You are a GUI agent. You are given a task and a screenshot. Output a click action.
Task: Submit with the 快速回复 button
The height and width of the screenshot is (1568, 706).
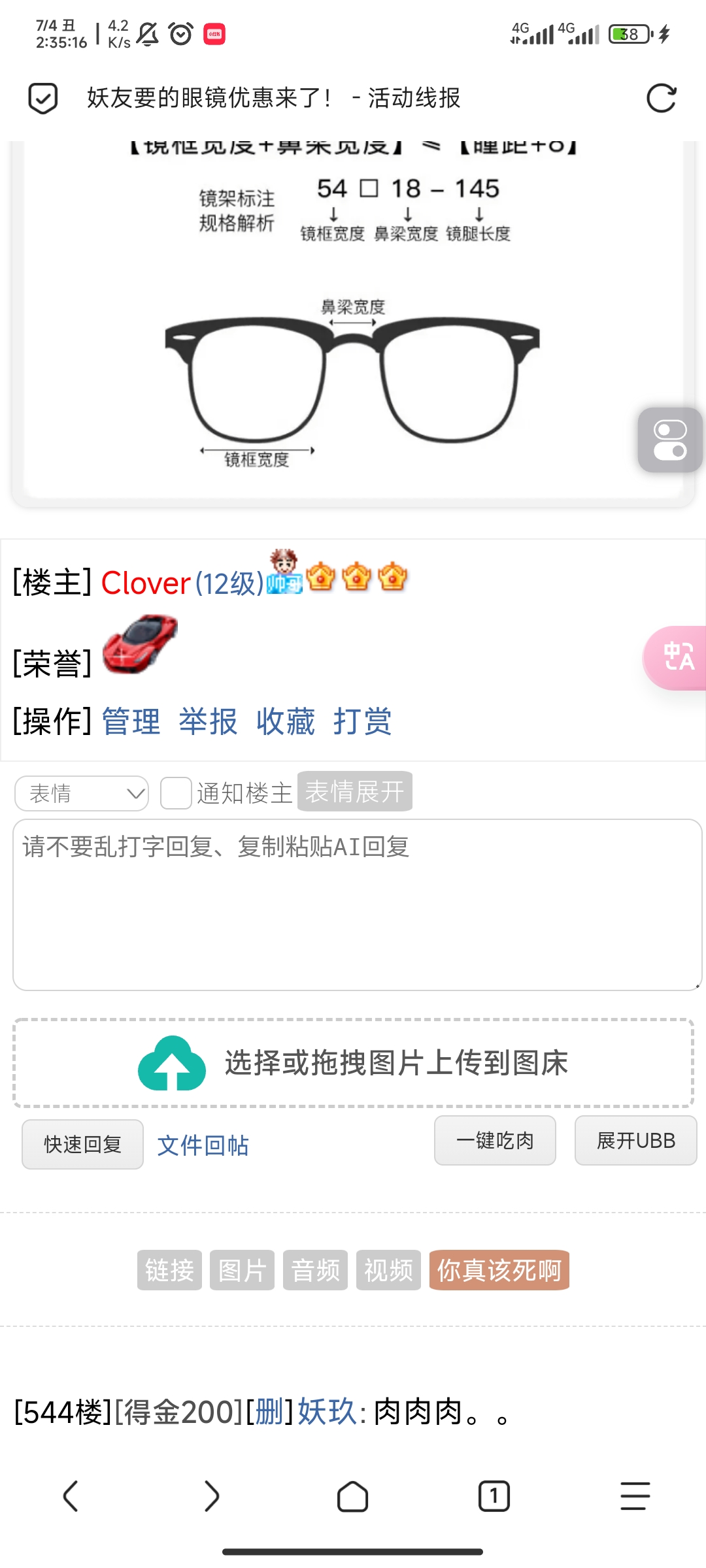point(82,1145)
